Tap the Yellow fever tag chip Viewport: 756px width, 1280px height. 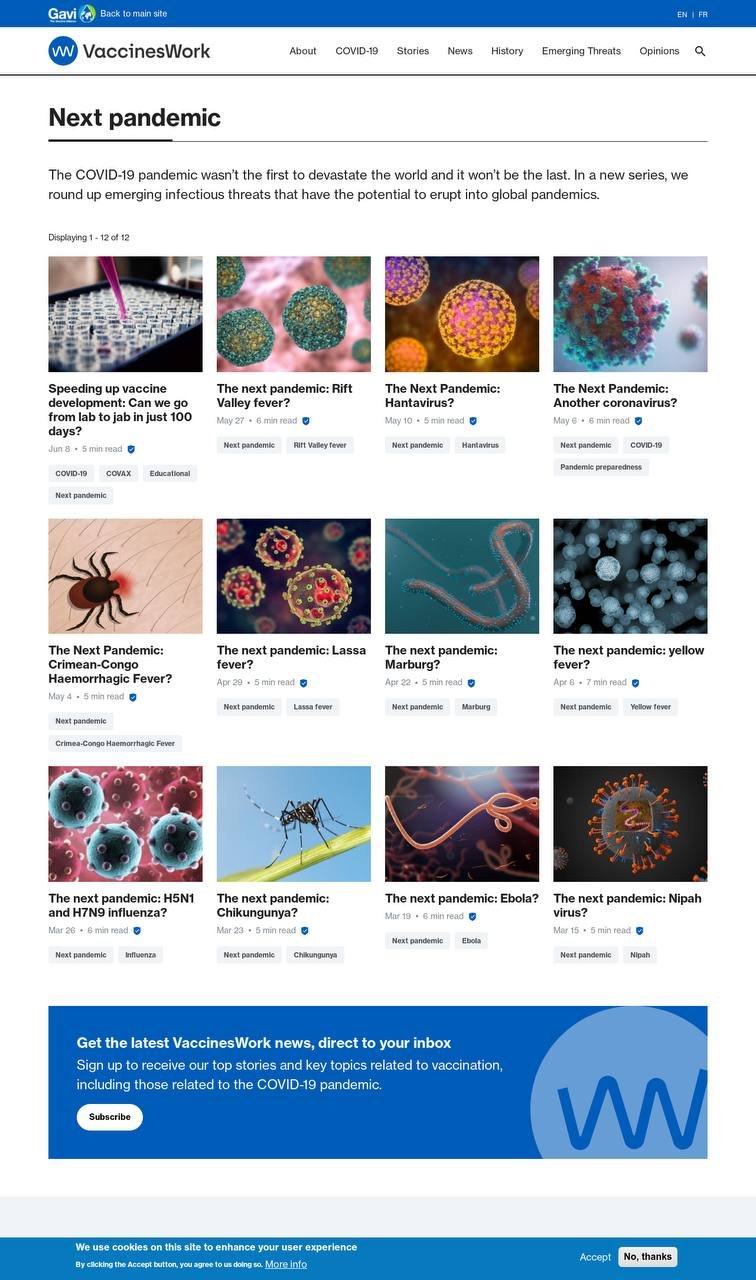click(x=650, y=707)
